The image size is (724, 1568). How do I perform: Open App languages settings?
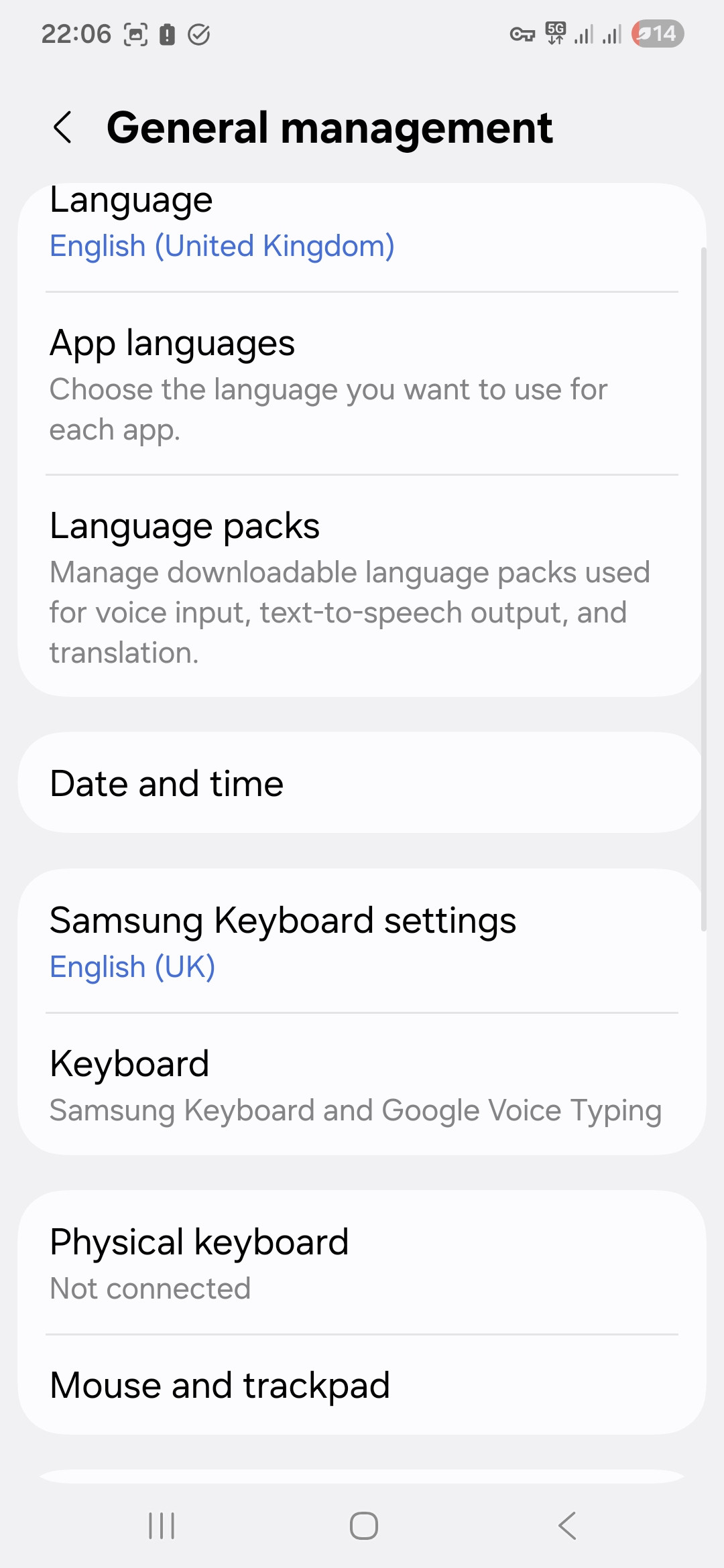point(362,385)
